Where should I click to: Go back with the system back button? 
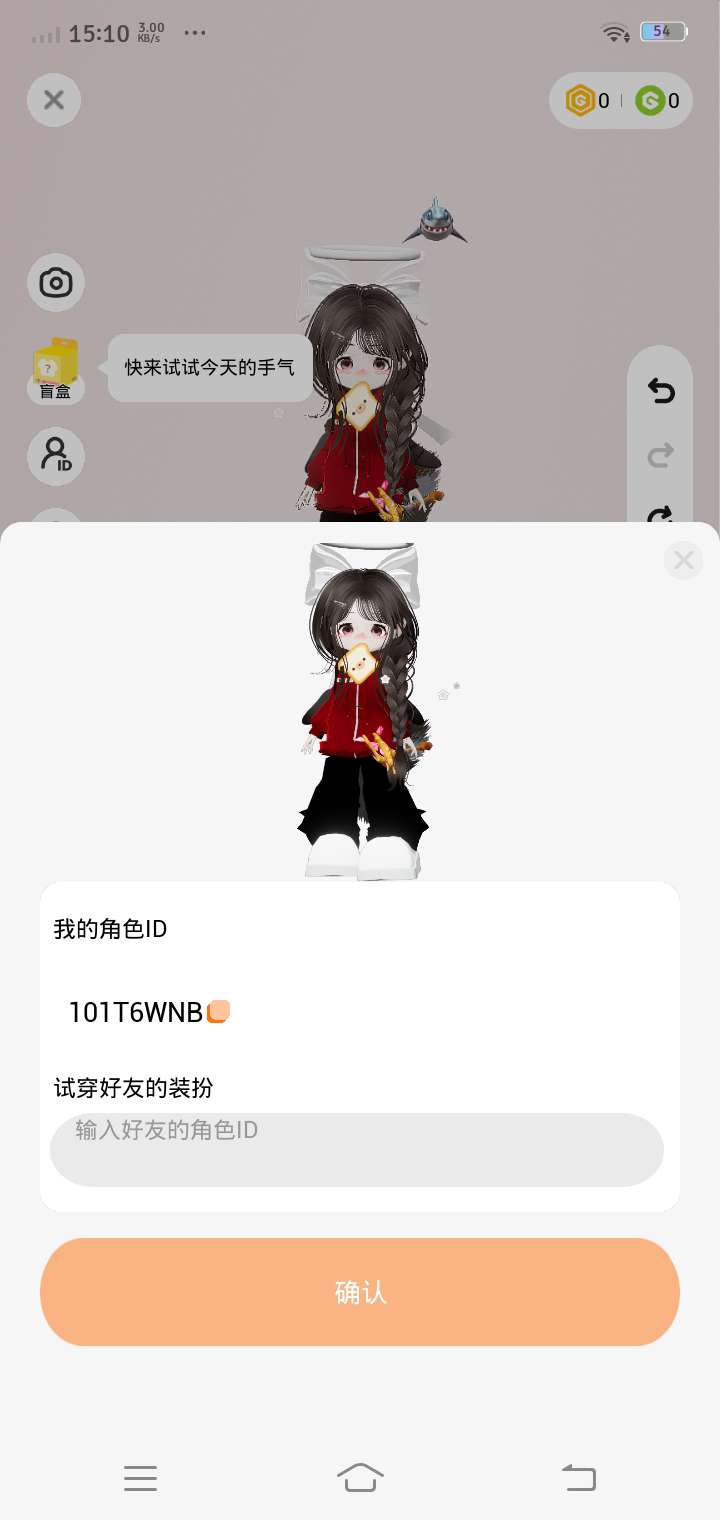(x=578, y=1477)
